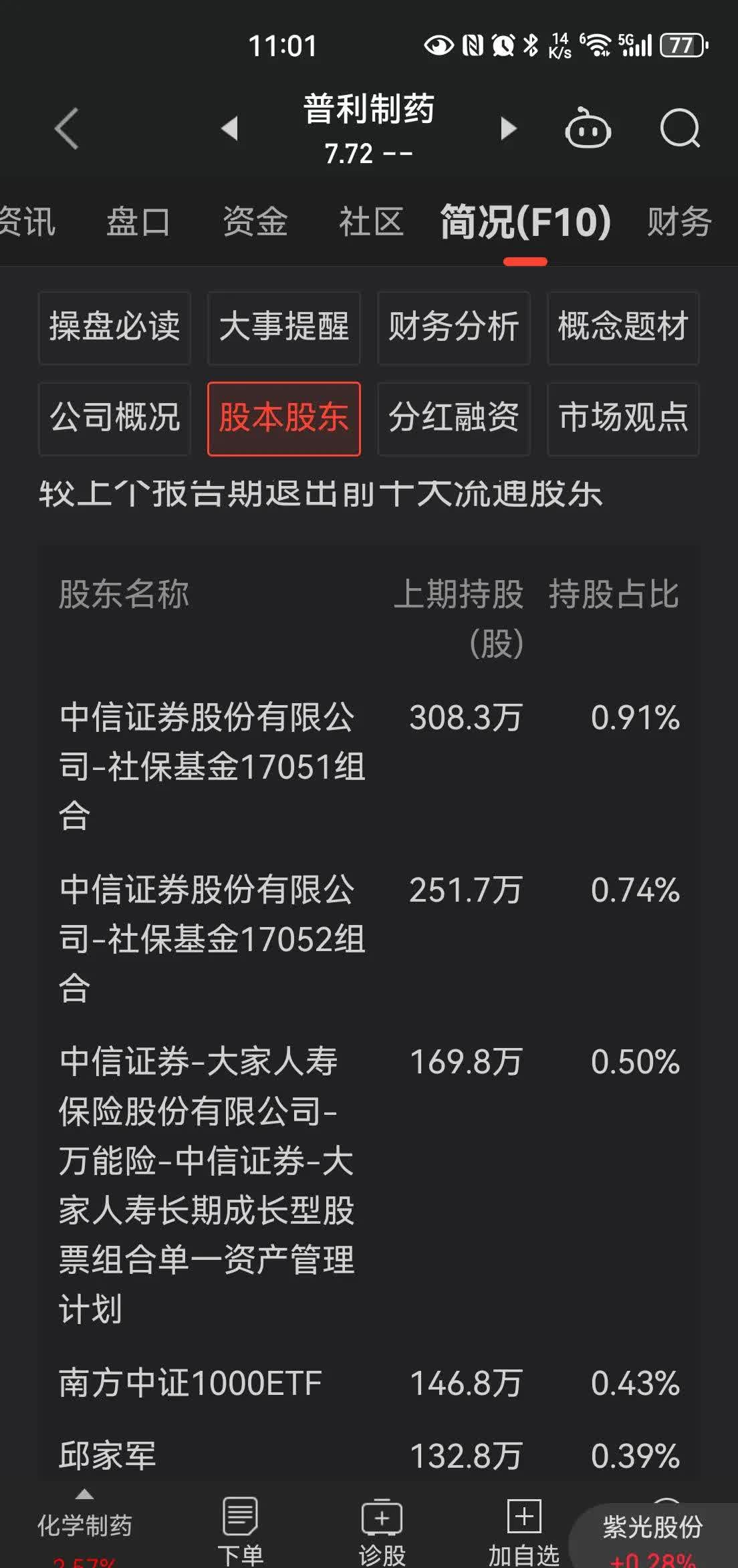Image resolution: width=738 pixels, height=1568 pixels.
Task: Open the AI assistant robot icon
Action: tap(587, 129)
